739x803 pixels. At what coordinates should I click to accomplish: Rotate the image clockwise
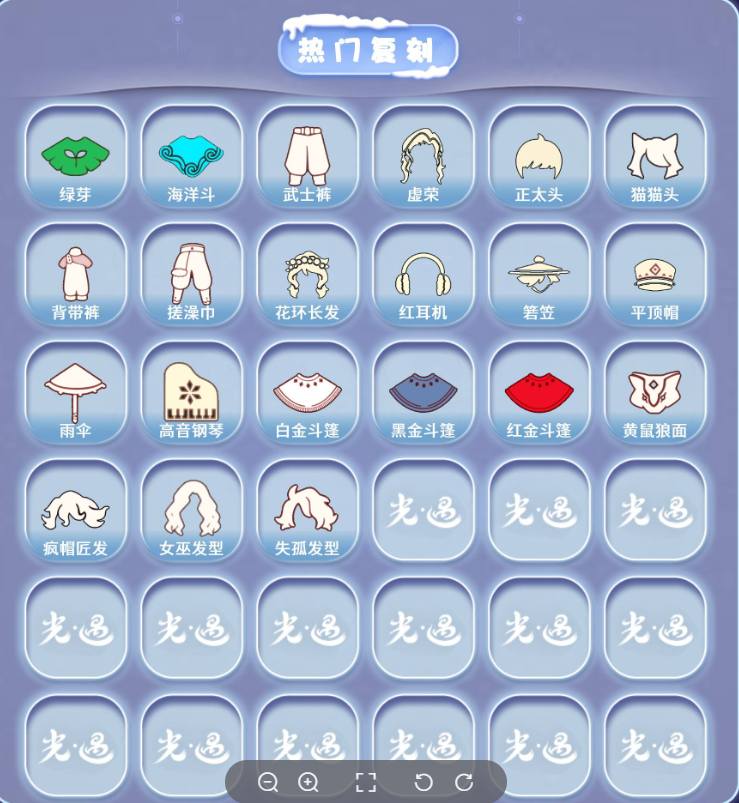(464, 782)
